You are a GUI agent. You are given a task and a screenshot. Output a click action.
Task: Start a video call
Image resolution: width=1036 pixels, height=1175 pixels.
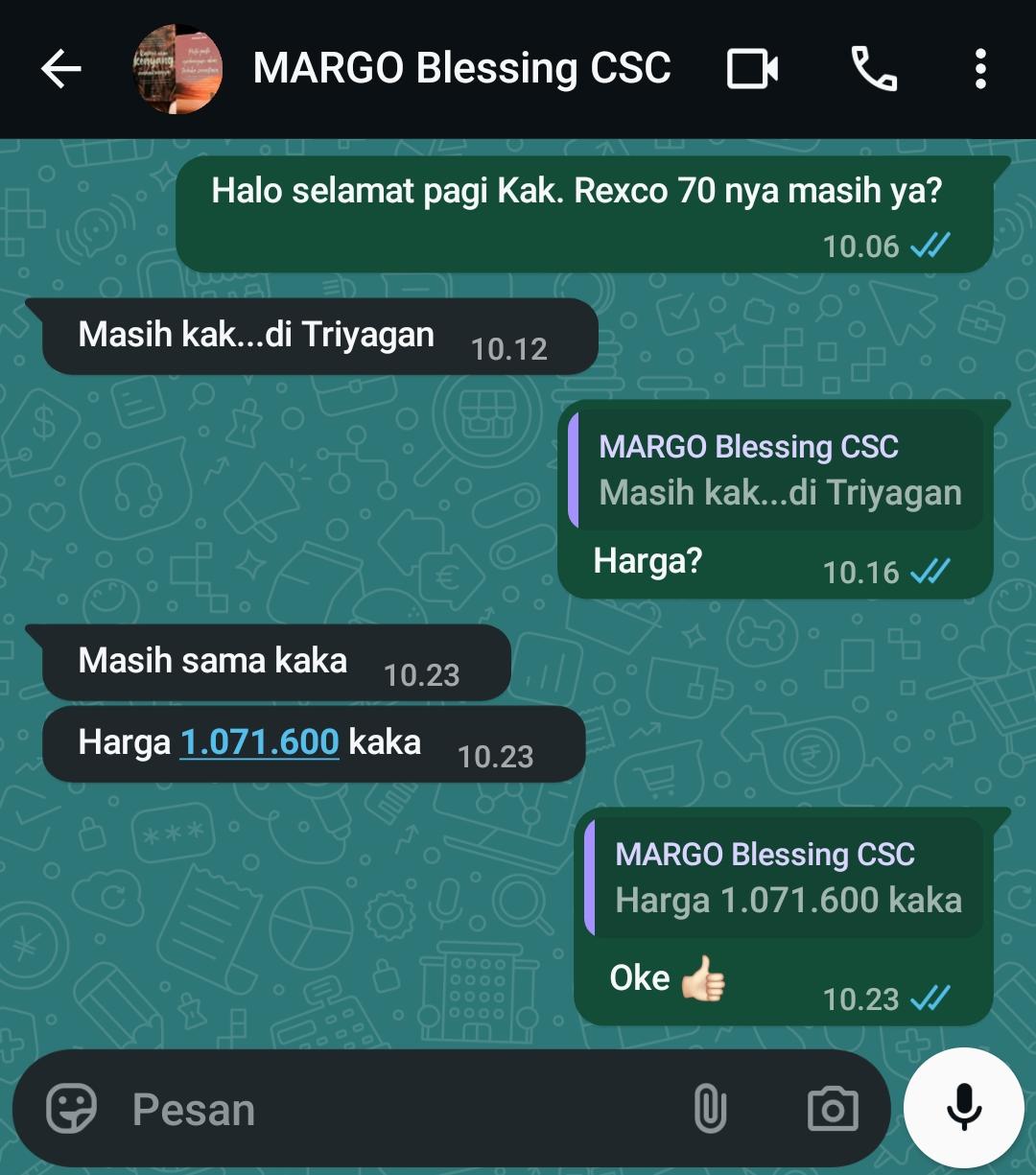tap(752, 69)
